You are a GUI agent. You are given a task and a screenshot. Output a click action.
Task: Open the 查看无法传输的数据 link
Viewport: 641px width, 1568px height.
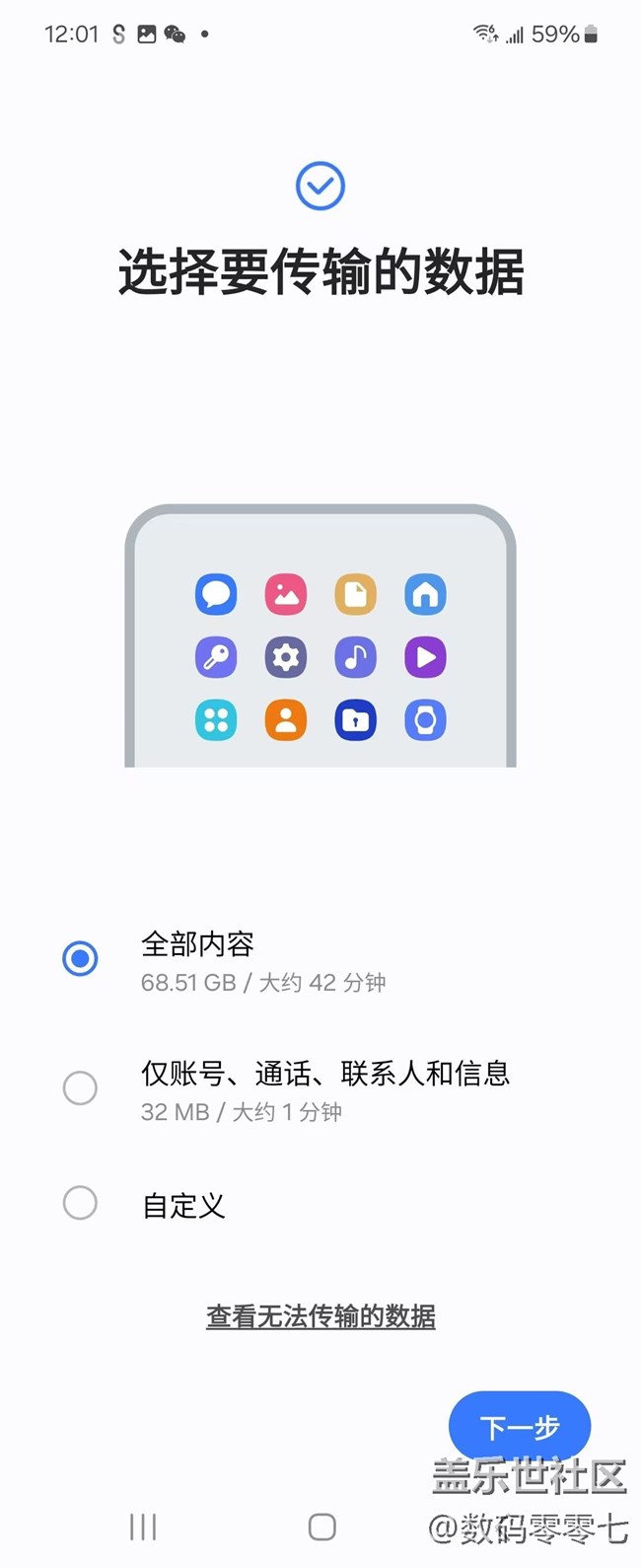coord(320,1316)
